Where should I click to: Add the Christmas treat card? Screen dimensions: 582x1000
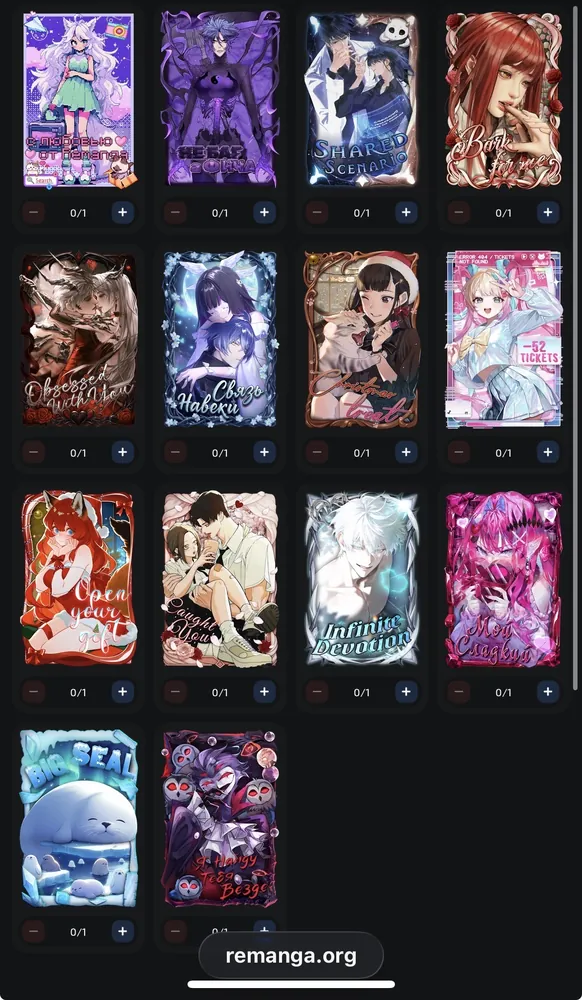pyautogui.click(x=406, y=452)
